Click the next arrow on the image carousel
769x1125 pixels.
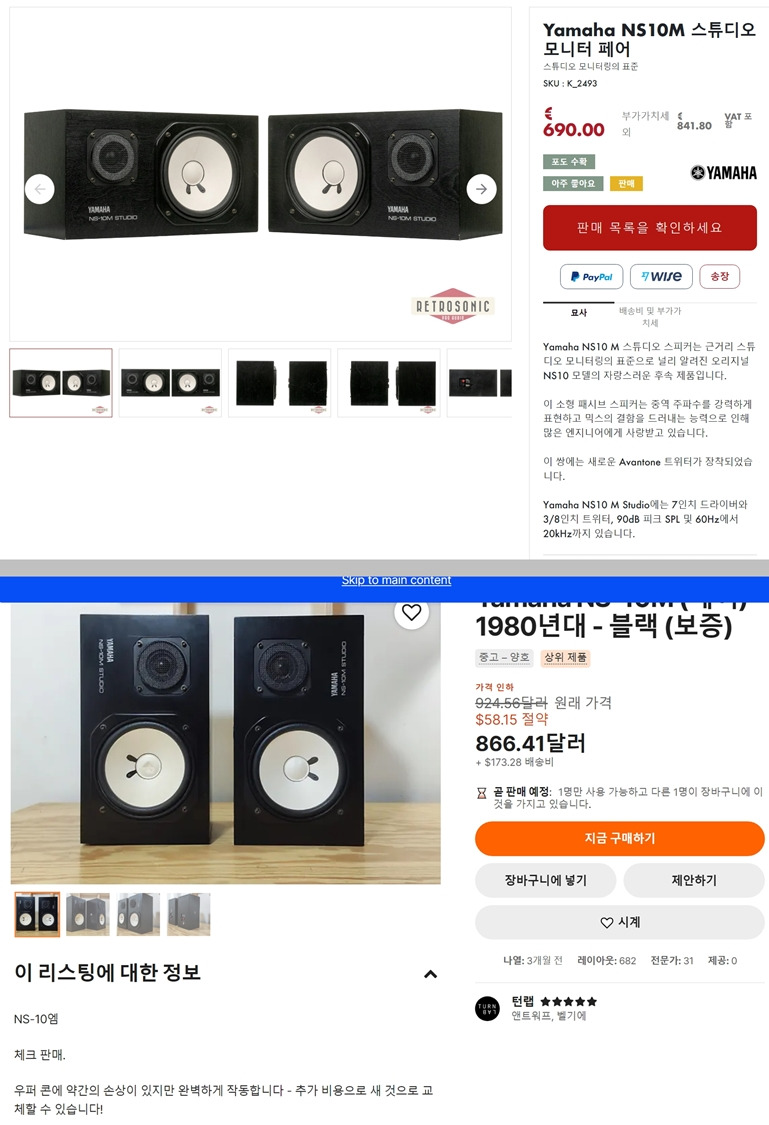point(481,188)
